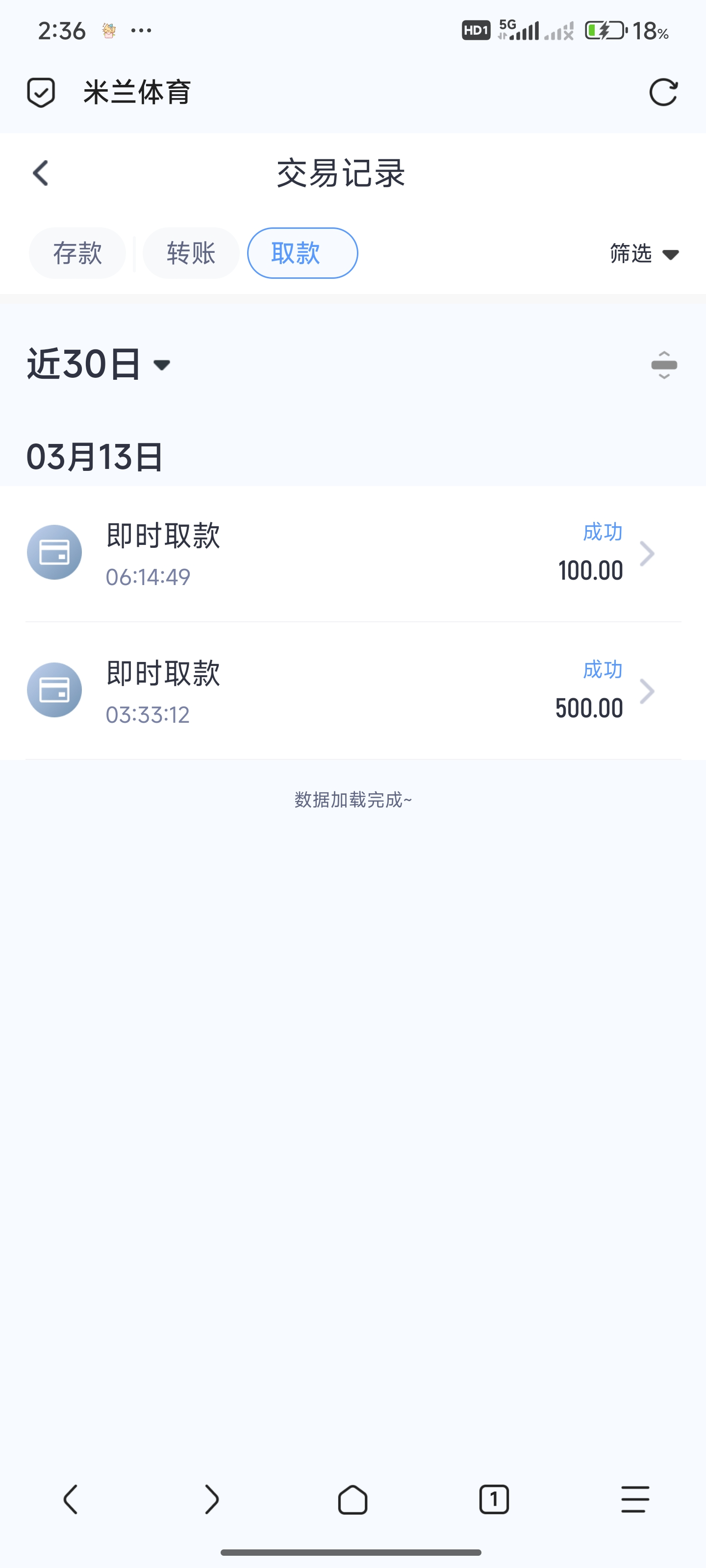The height and width of the screenshot is (1568, 706).
Task: Open the browser home screen icon
Action: click(353, 1498)
